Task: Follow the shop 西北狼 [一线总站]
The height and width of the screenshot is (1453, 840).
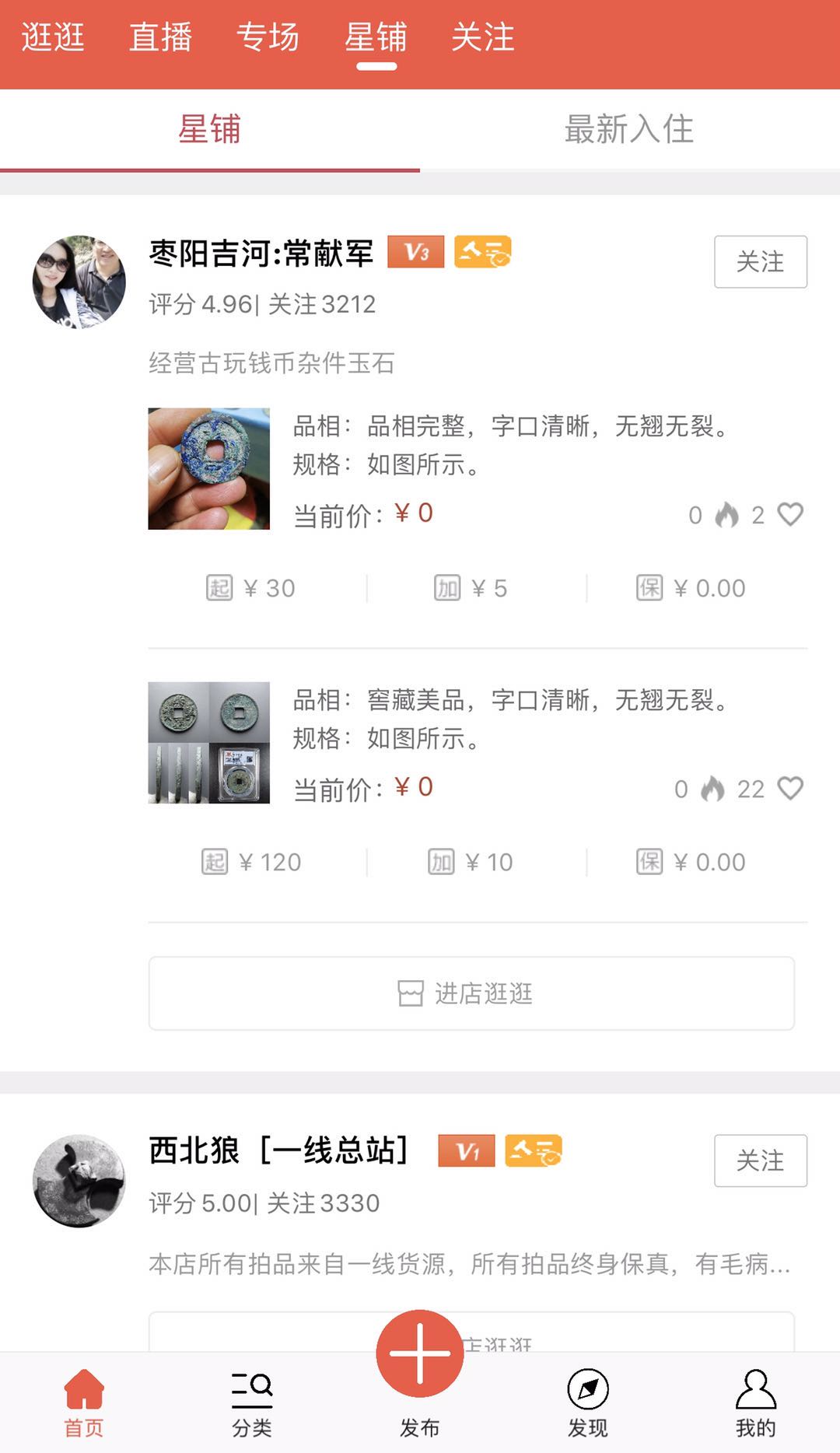Action: click(x=760, y=1161)
